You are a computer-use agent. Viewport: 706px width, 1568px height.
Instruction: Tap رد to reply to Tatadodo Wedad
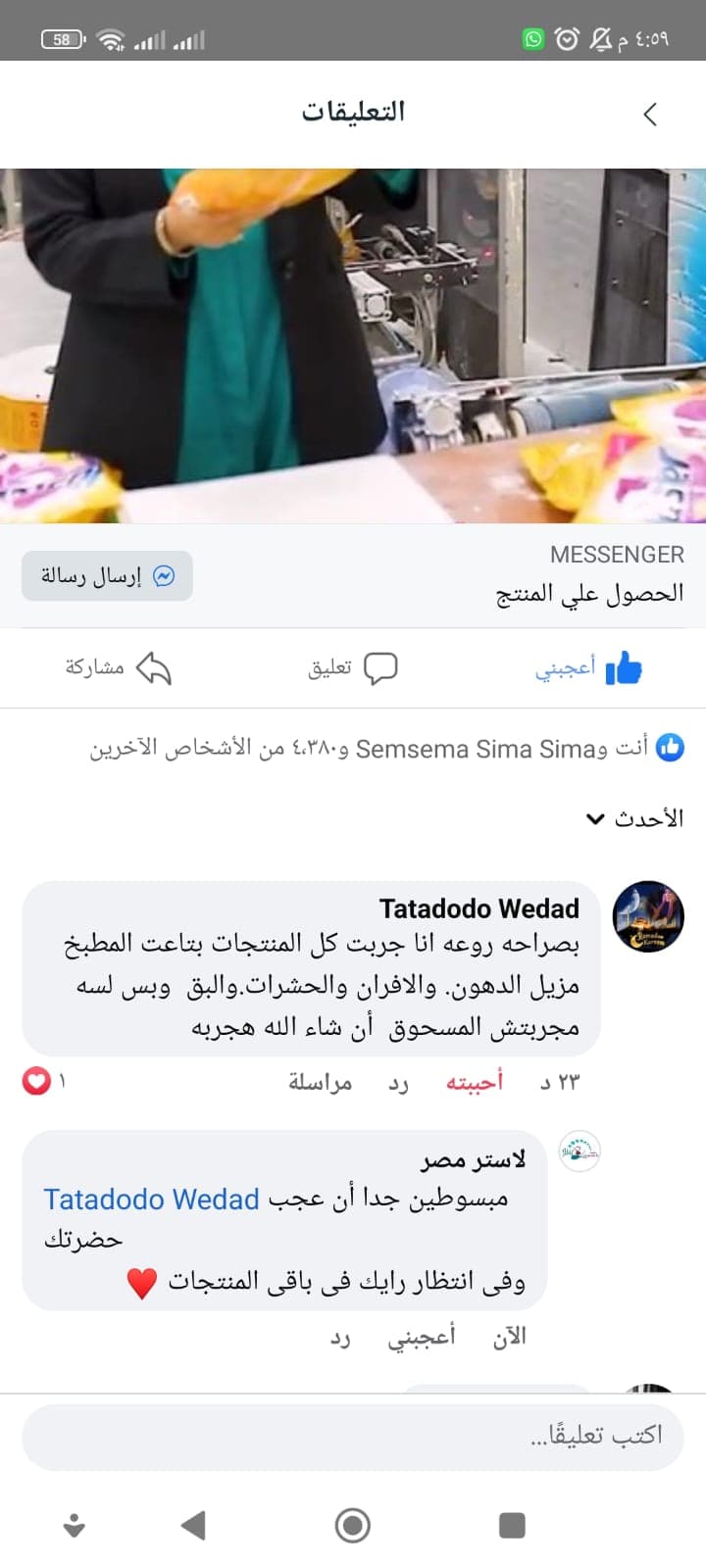398,1084
